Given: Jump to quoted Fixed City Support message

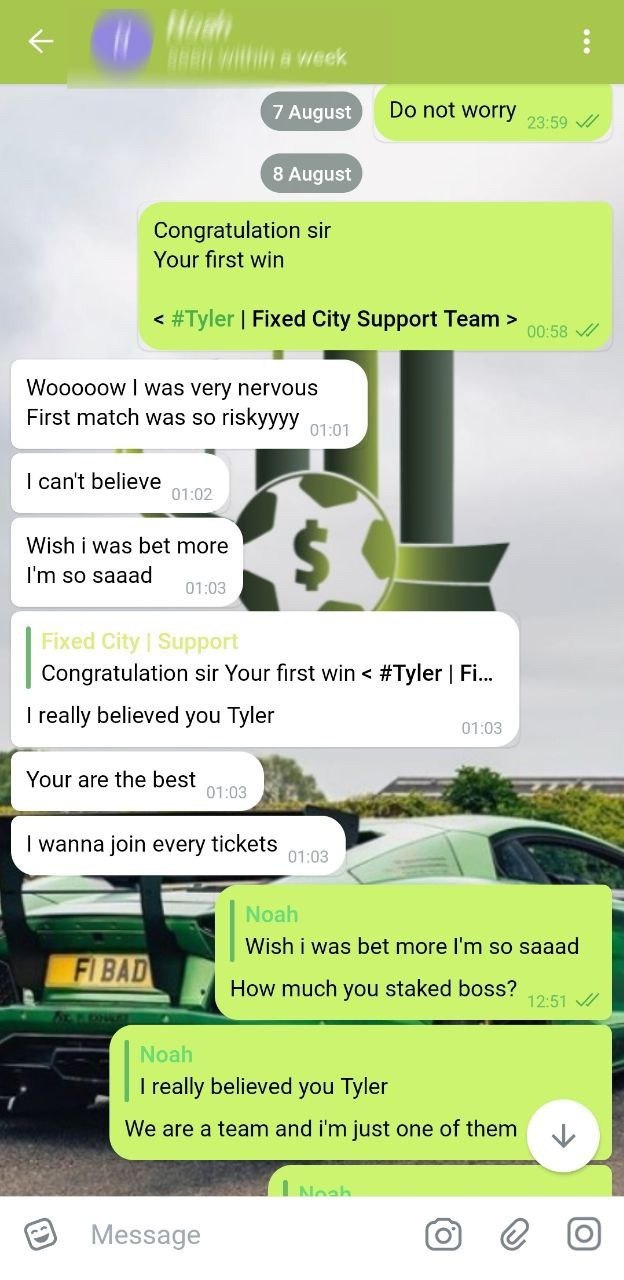Looking at the screenshot, I should [x=266, y=658].
